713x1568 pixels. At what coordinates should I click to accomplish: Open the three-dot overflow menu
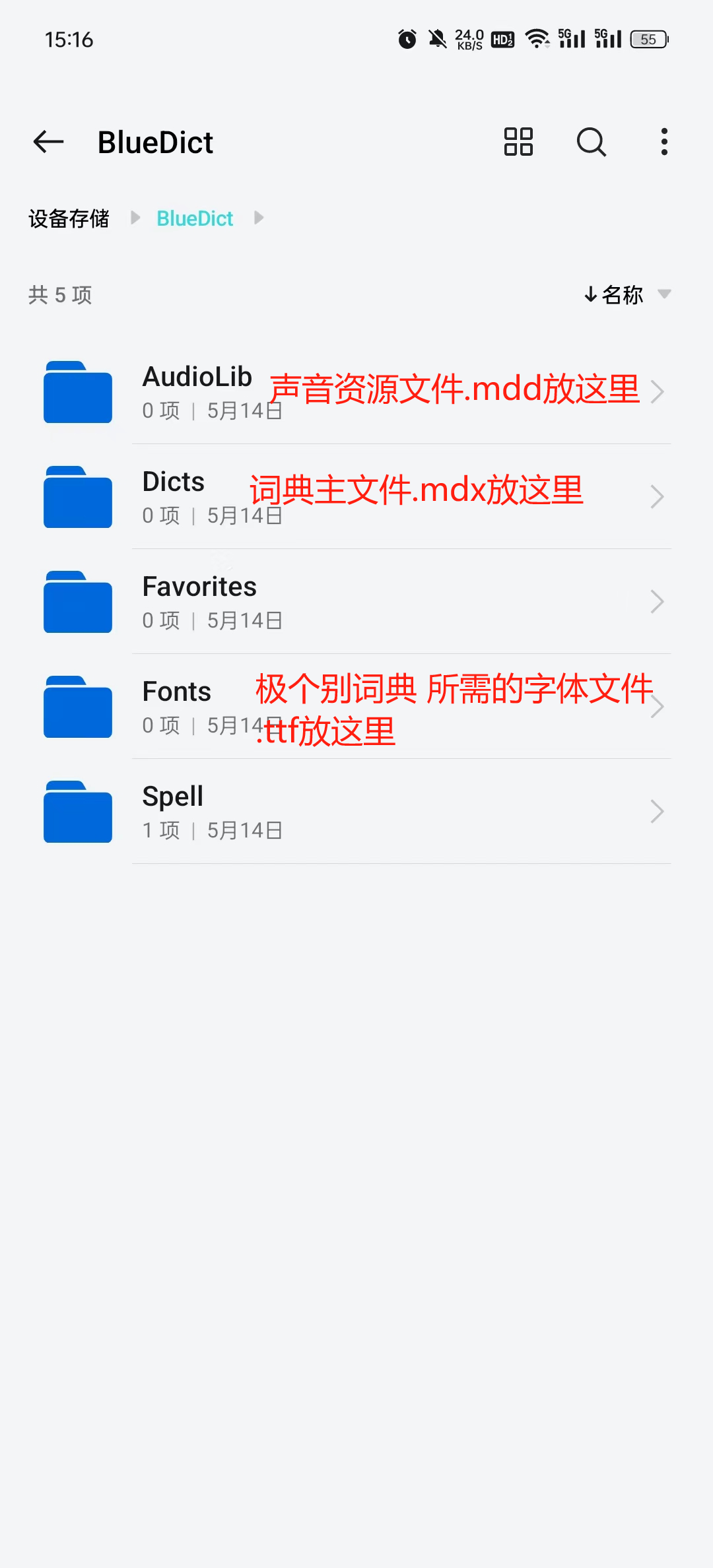coord(664,142)
